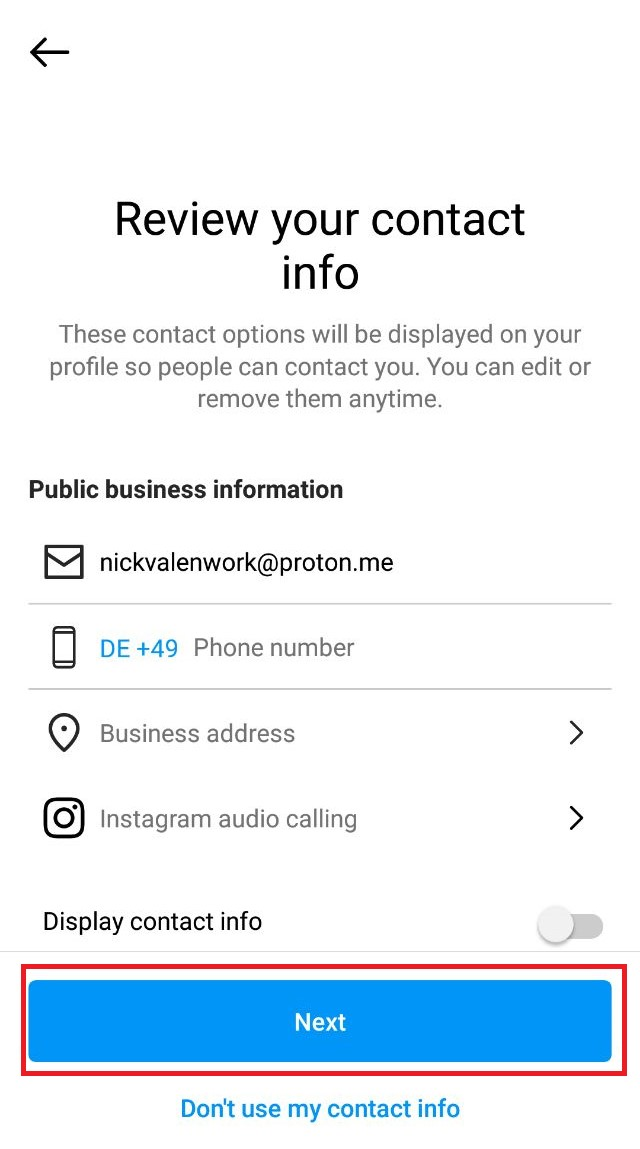Change the DE +49 country code
Image resolution: width=640 pixels, height=1149 pixels.
pos(139,648)
